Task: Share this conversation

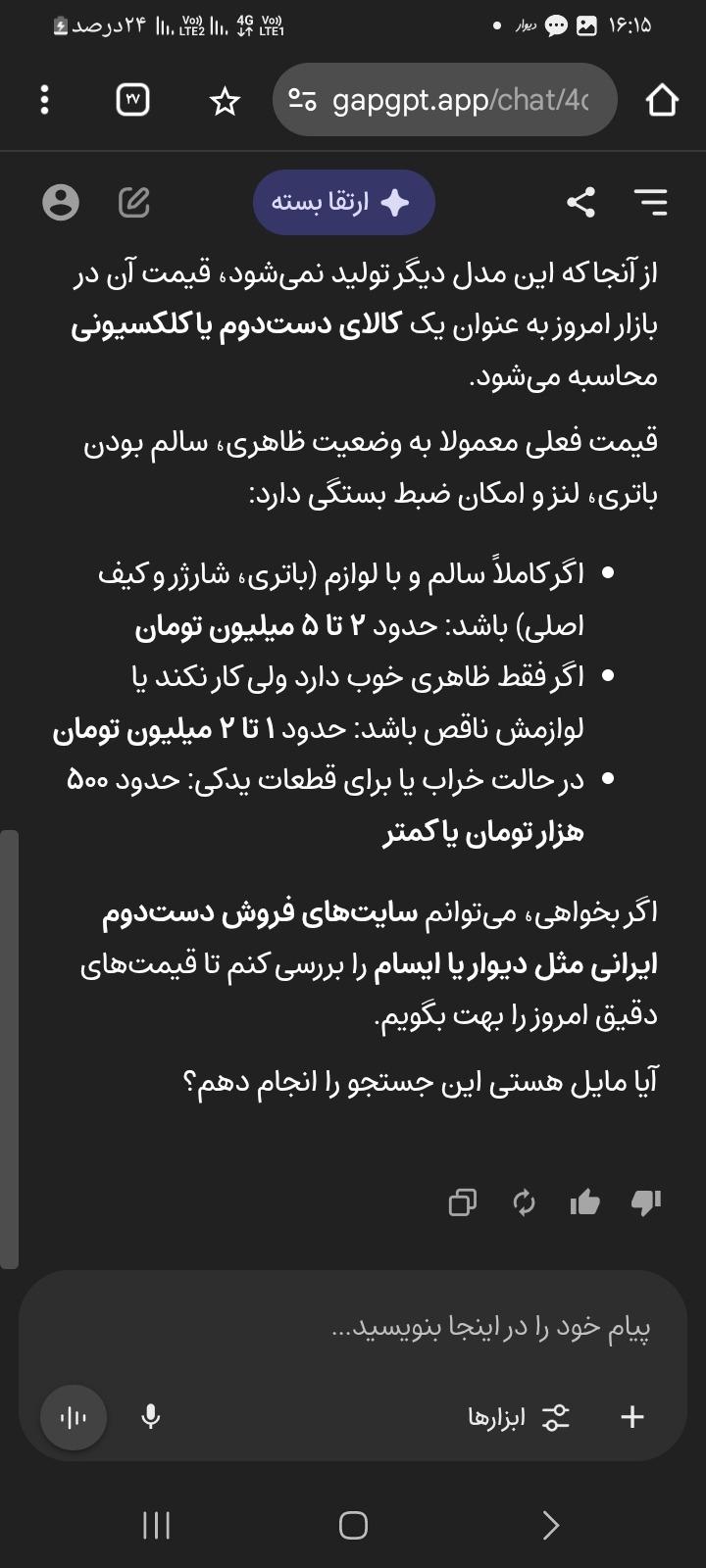Action: (580, 203)
